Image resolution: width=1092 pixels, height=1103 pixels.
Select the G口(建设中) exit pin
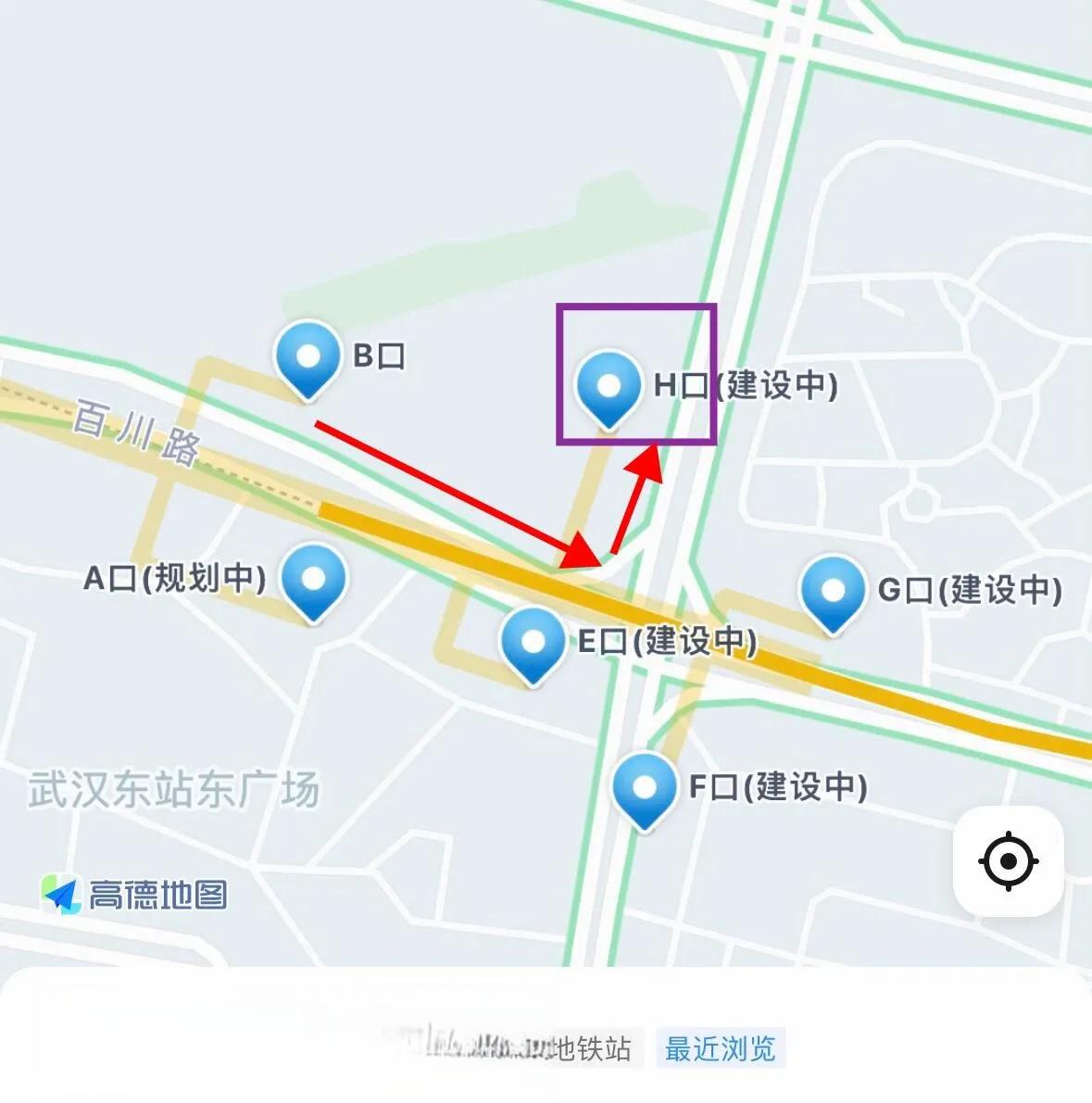click(833, 592)
